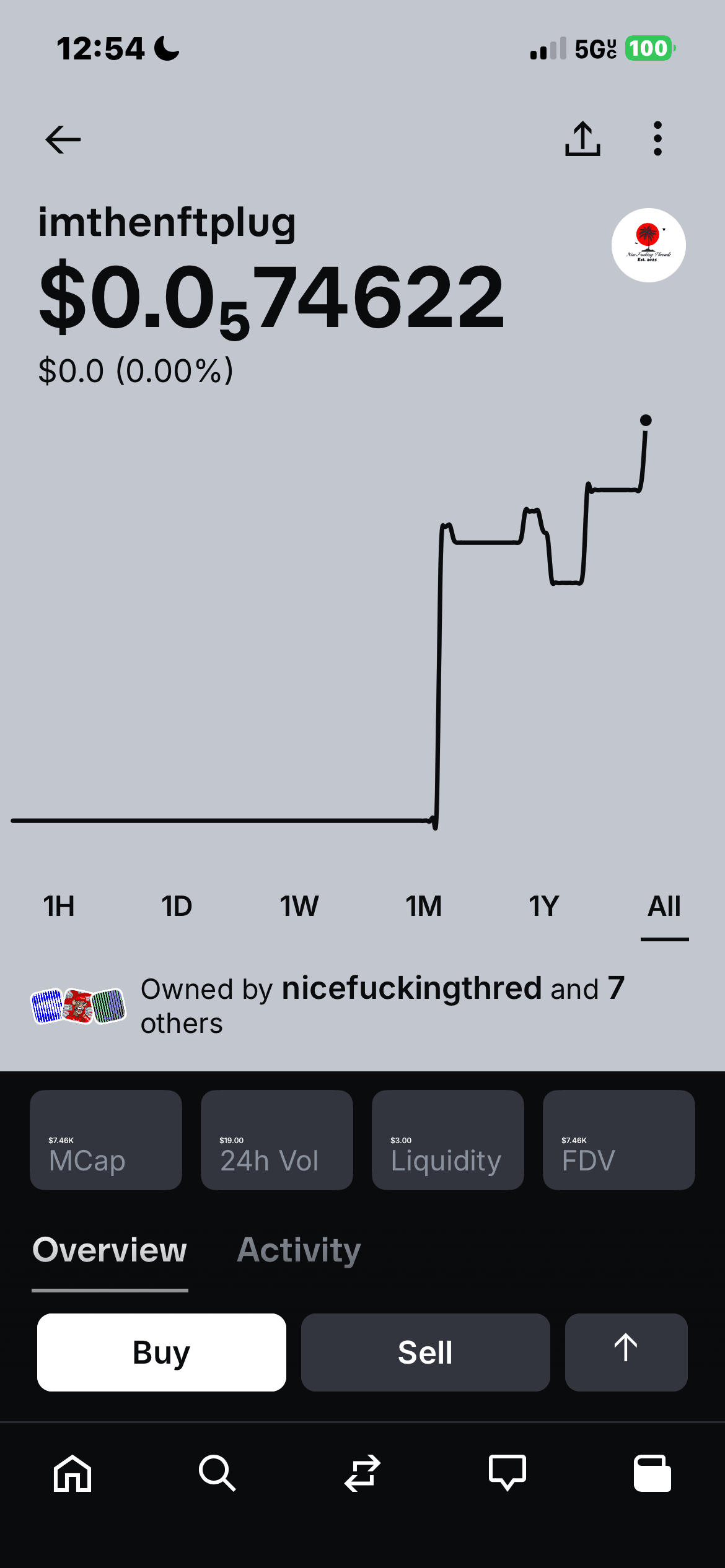Screen dimensions: 725x1568
Task: Tap the Sell button
Action: click(425, 1352)
